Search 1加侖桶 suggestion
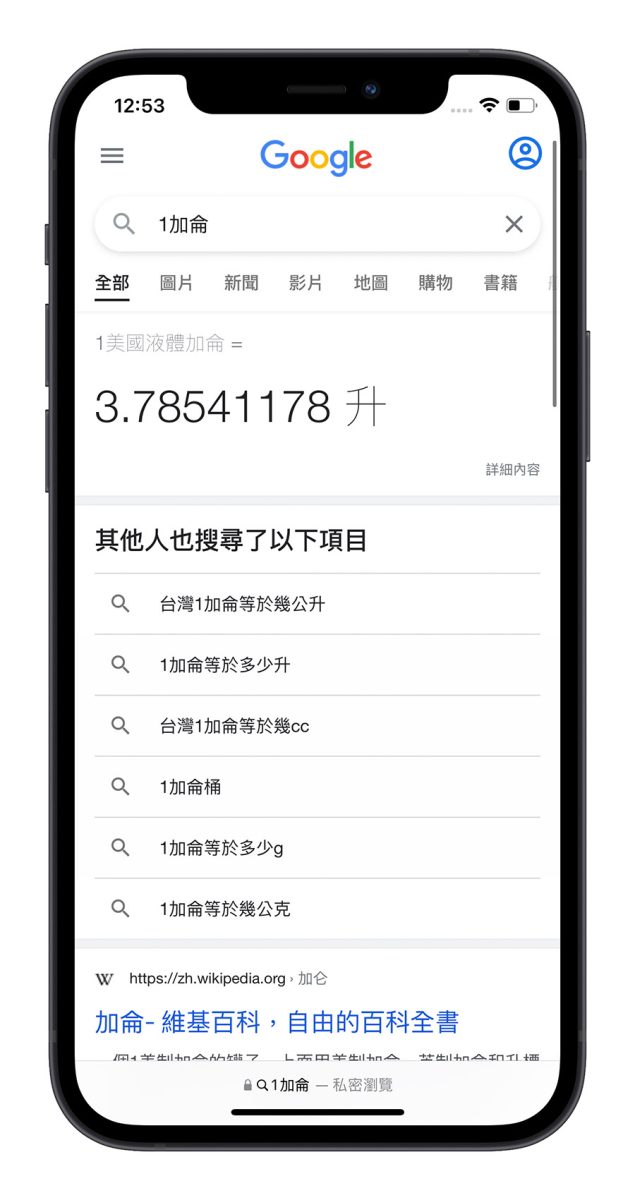Image resolution: width=635 pixels, height=1200 pixels. pyautogui.click(x=190, y=787)
